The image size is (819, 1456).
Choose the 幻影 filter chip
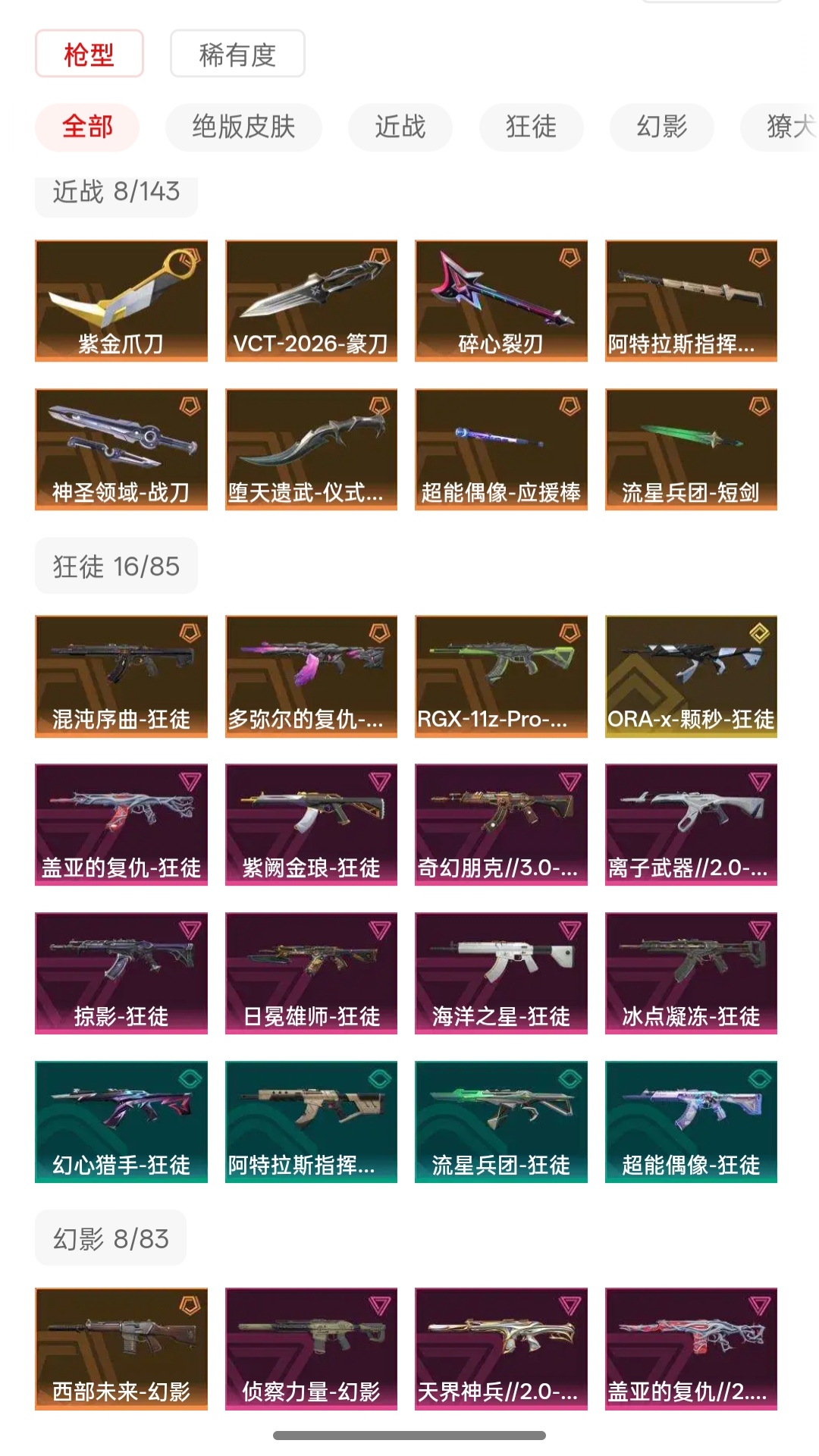661,127
